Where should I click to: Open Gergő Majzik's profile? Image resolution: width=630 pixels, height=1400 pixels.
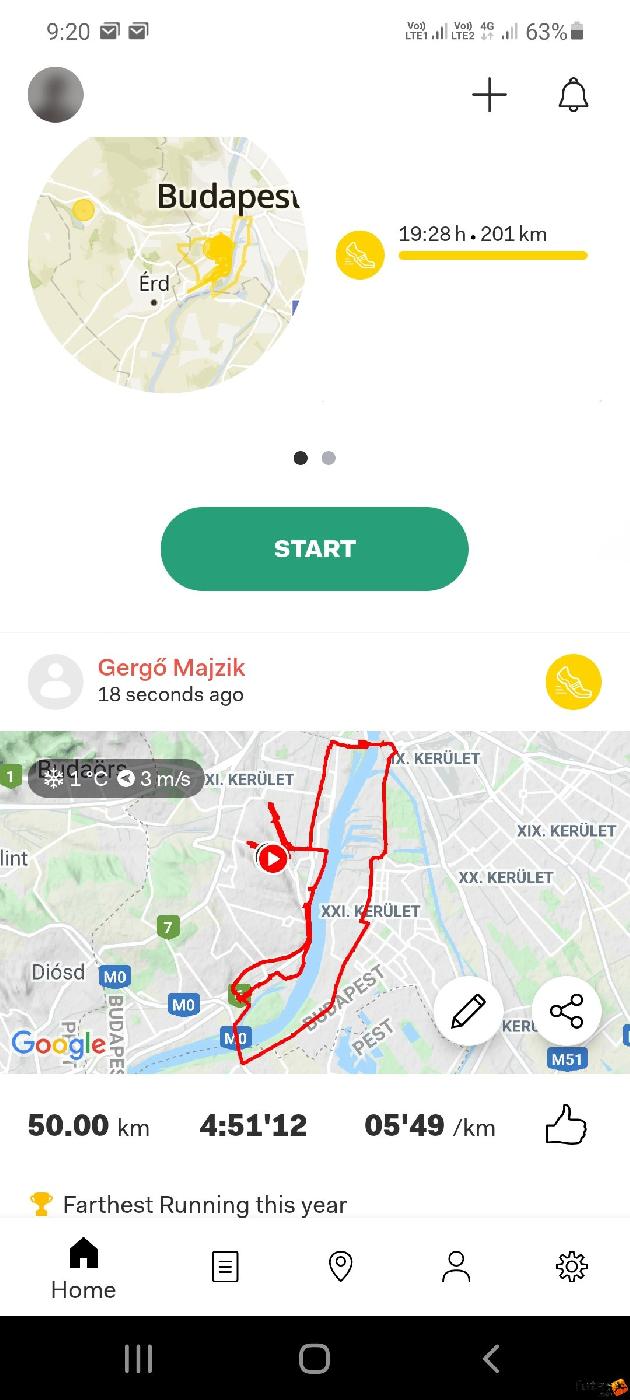[x=171, y=668]
